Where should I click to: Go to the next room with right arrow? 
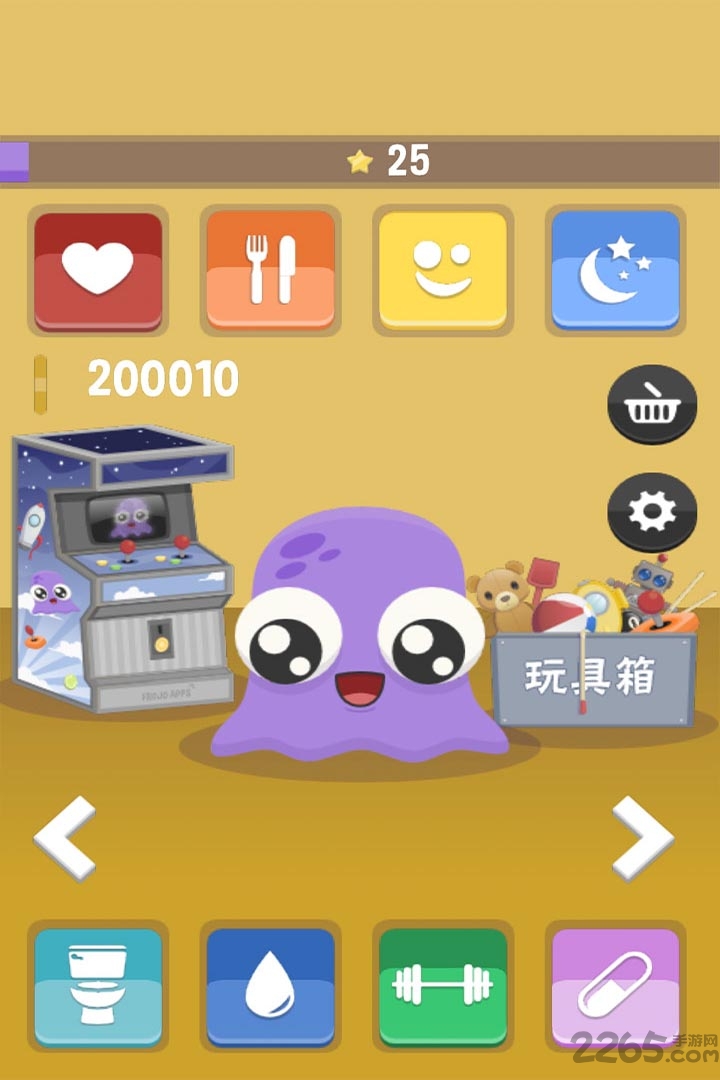tap(643, 838)
